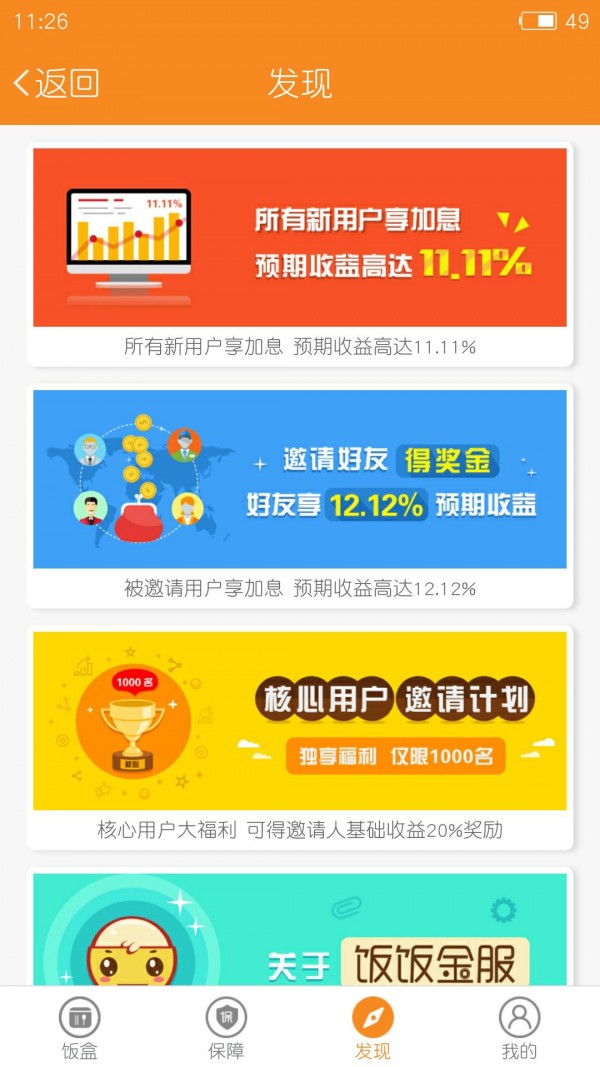Screen dimensions: 600x1067
Task: Switch to the 我的 tab
Action: point(519,1028)
